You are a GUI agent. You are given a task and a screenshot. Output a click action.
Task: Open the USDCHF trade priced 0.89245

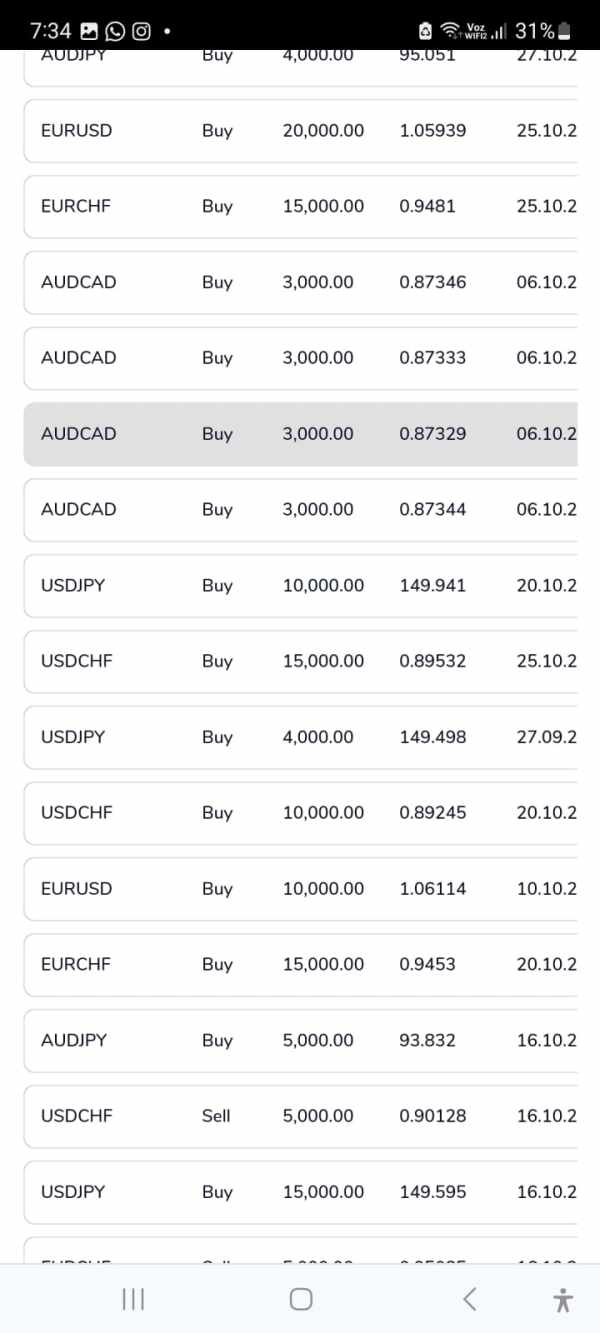point(301,813)
